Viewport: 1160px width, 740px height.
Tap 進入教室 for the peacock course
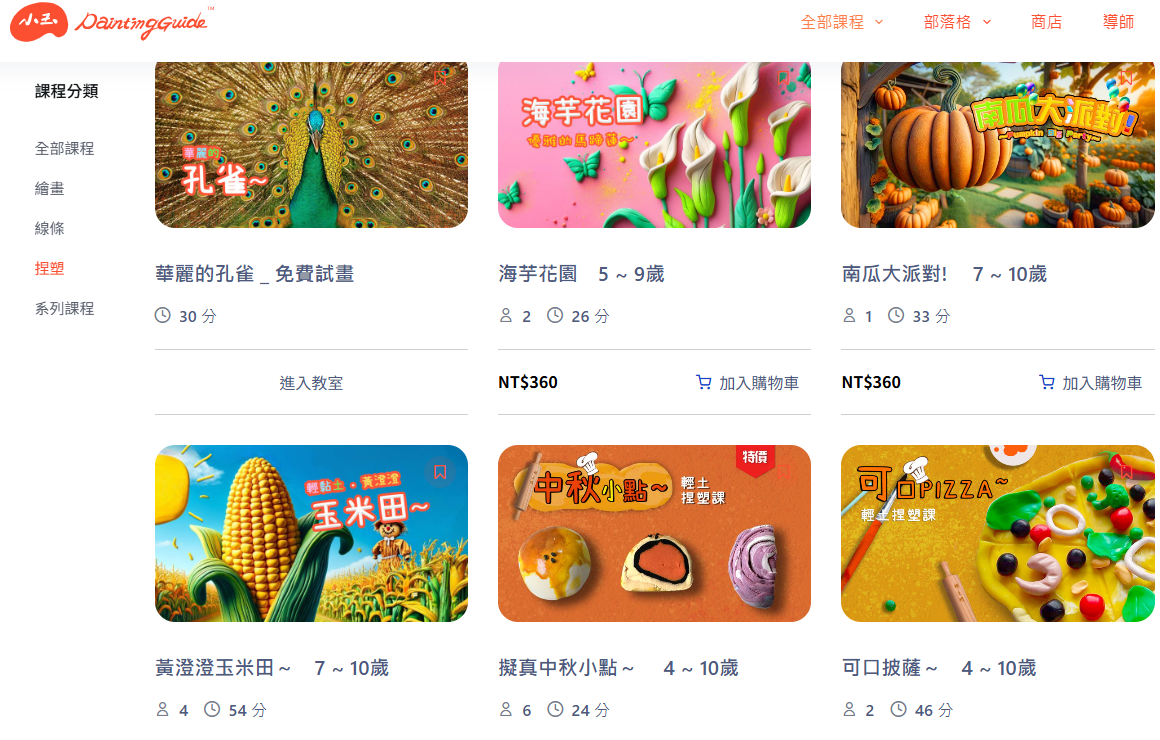[x=311, y=383]
